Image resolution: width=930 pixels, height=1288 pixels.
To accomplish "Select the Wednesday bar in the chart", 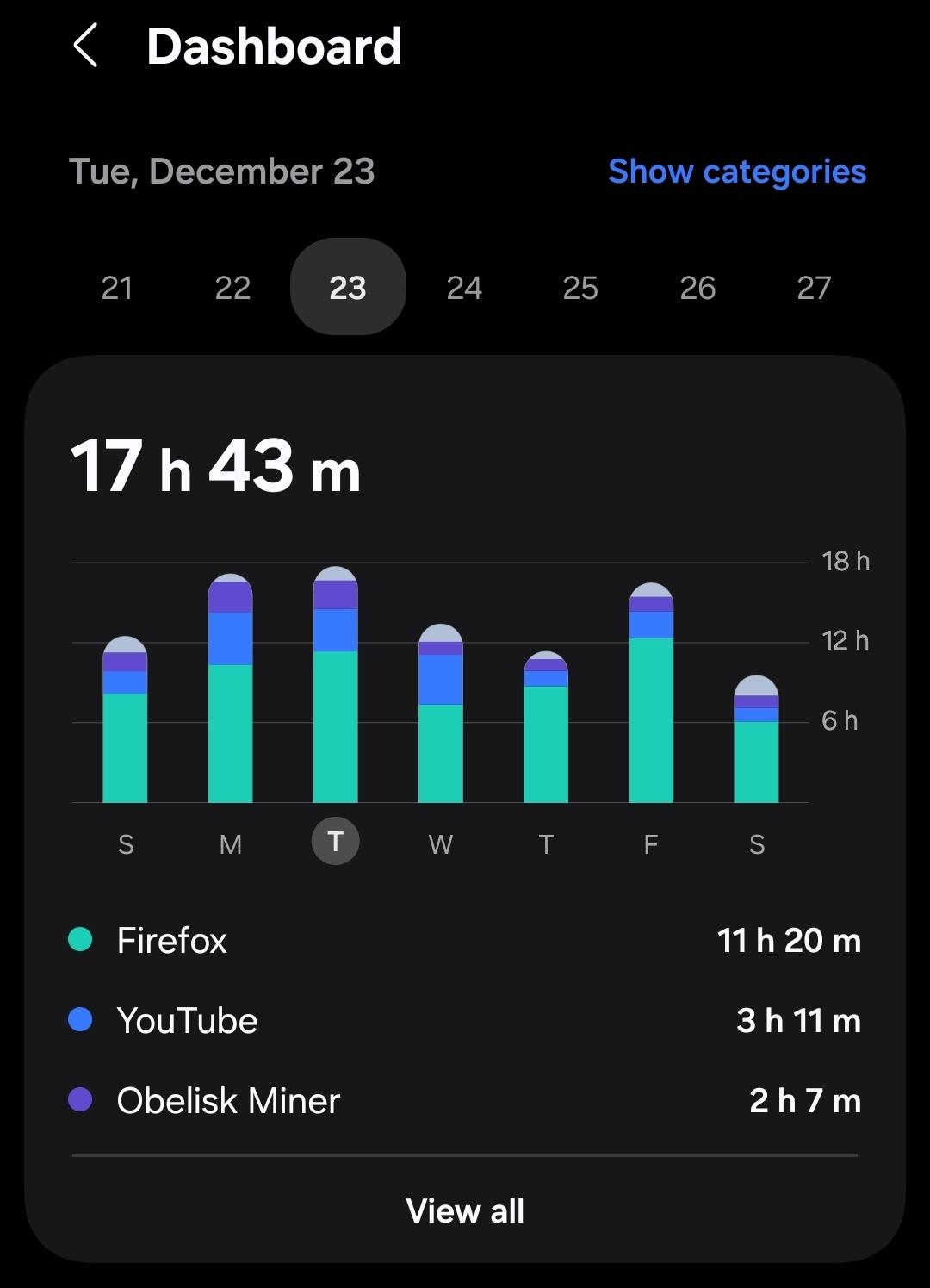I will coord(441,715).
